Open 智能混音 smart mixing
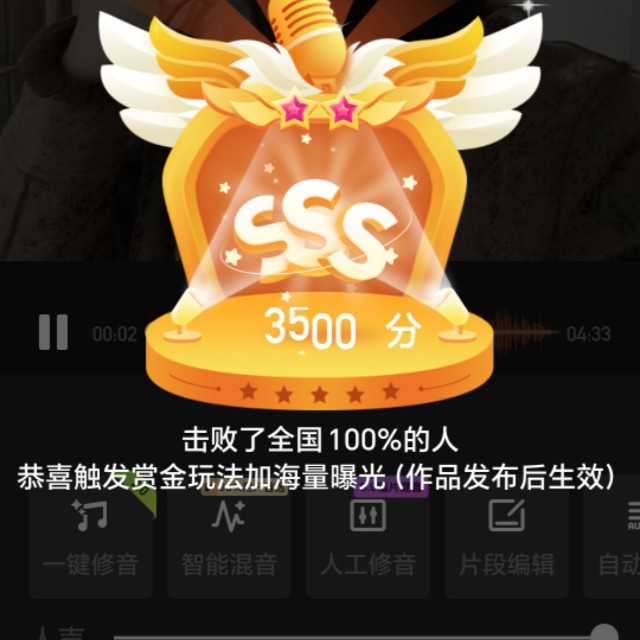640x640 pixels. click(229, 540)
